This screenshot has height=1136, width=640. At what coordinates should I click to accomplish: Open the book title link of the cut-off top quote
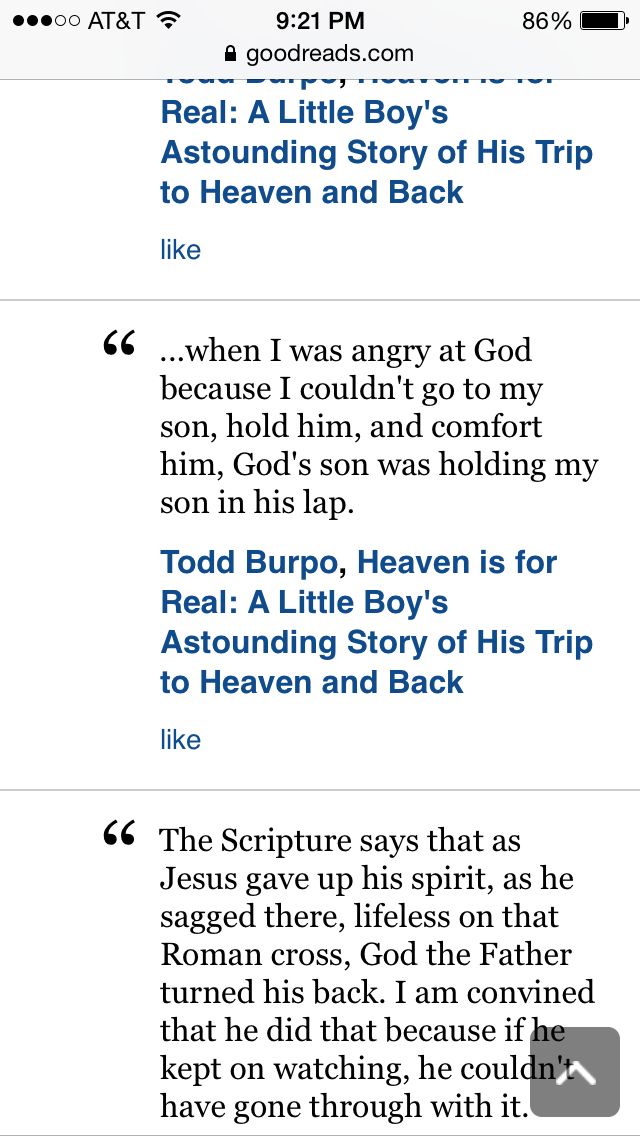[x=376, y=153]
